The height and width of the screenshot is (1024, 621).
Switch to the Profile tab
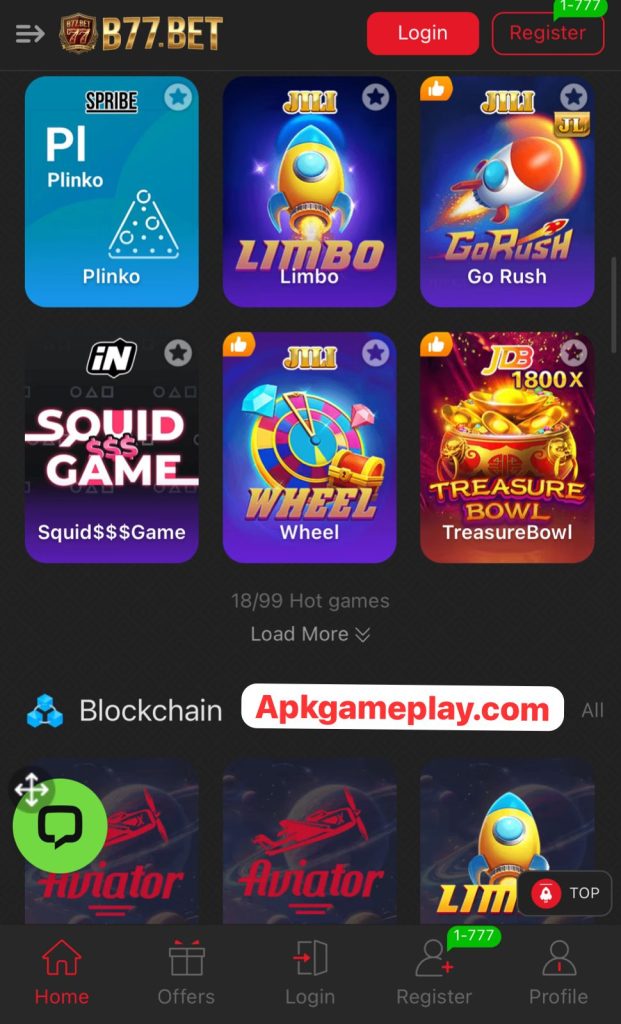[558, 973]
